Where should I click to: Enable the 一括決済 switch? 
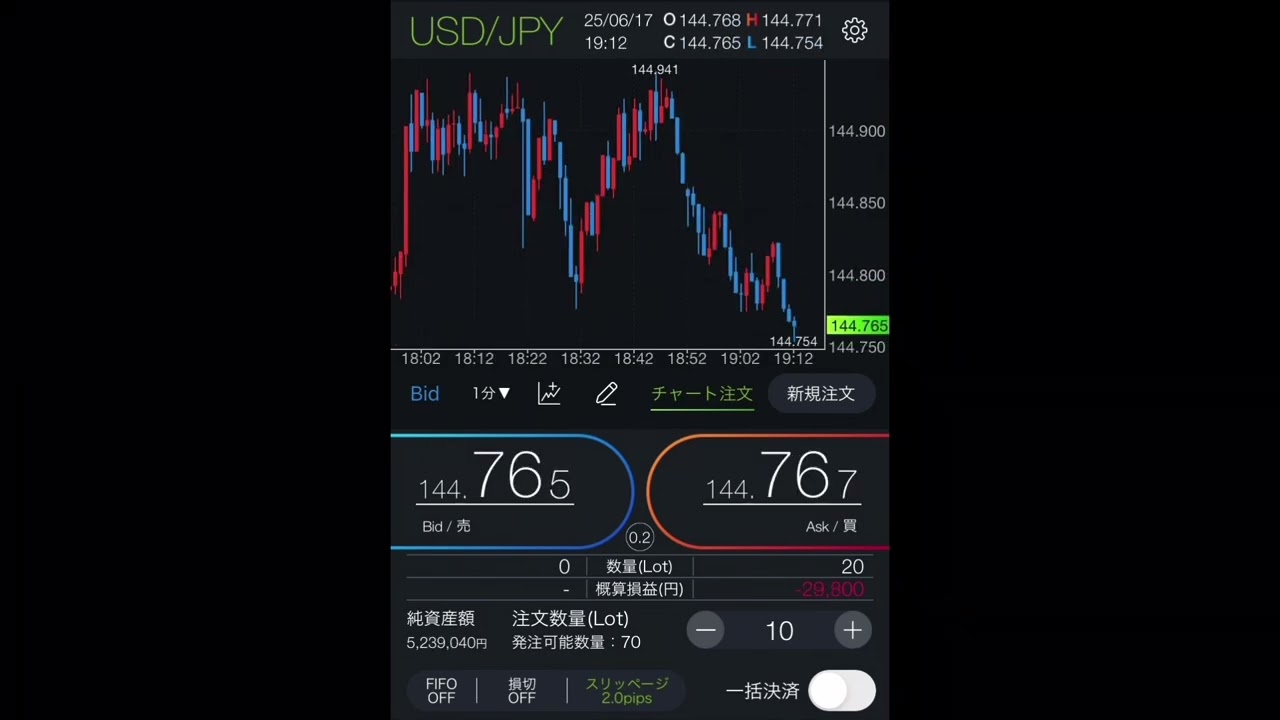click(841, 691)
